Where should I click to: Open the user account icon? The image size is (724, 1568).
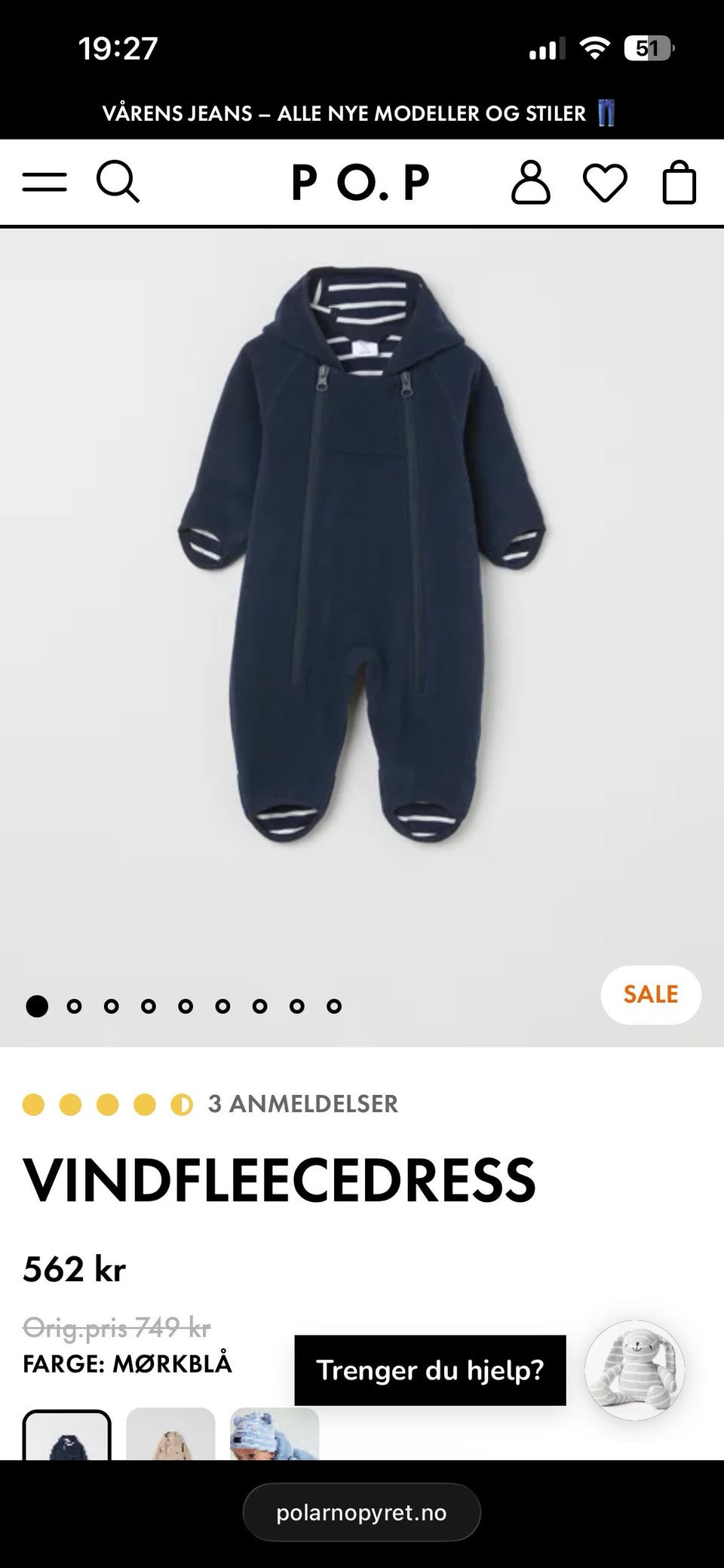531,182
